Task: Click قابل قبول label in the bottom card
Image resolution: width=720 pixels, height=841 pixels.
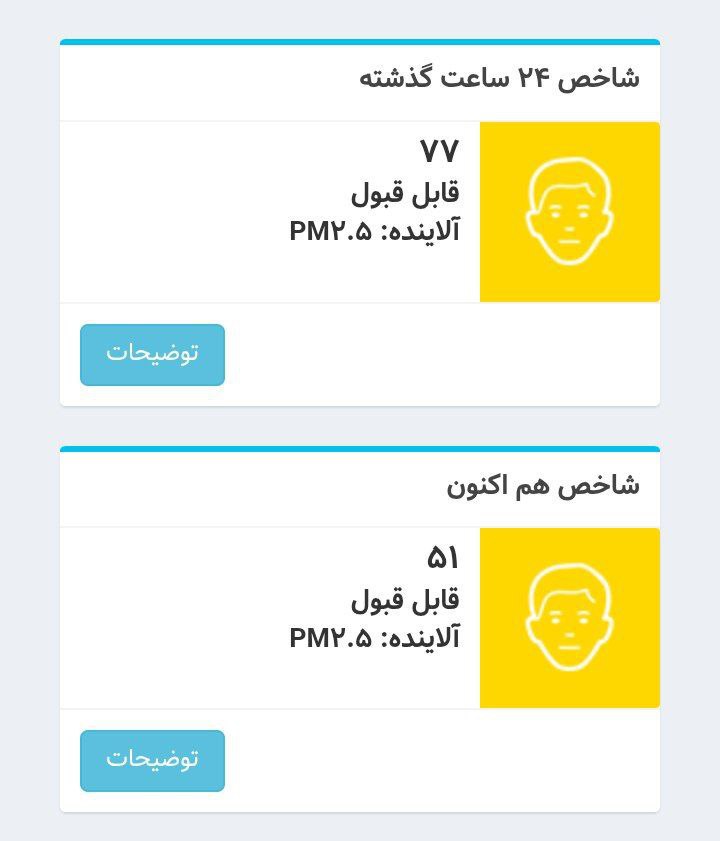Action: pos(409,603)
